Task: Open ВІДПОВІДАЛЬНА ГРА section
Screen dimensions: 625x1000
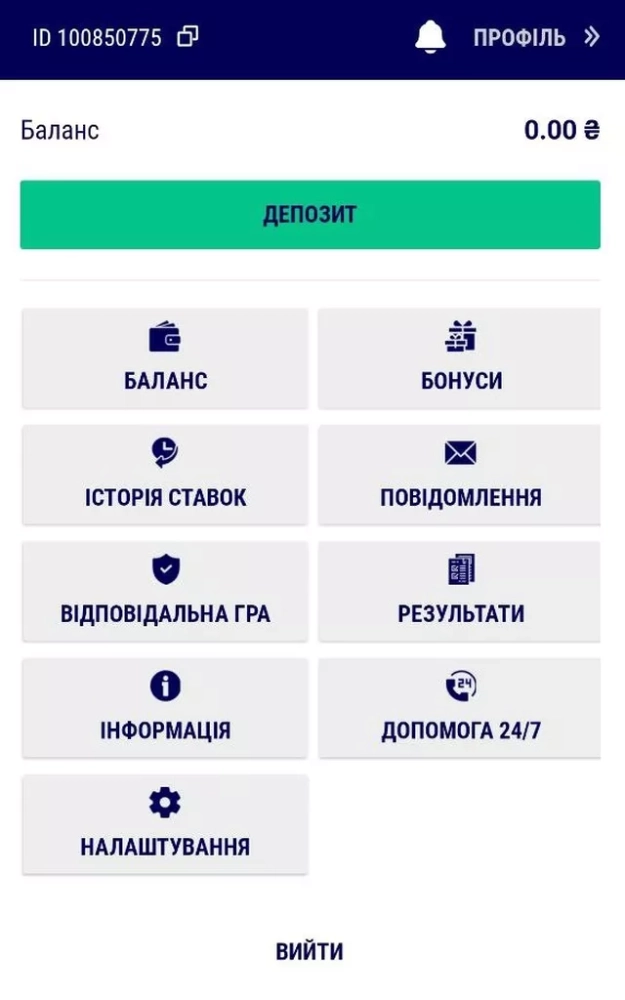Action: click(165, 591)
